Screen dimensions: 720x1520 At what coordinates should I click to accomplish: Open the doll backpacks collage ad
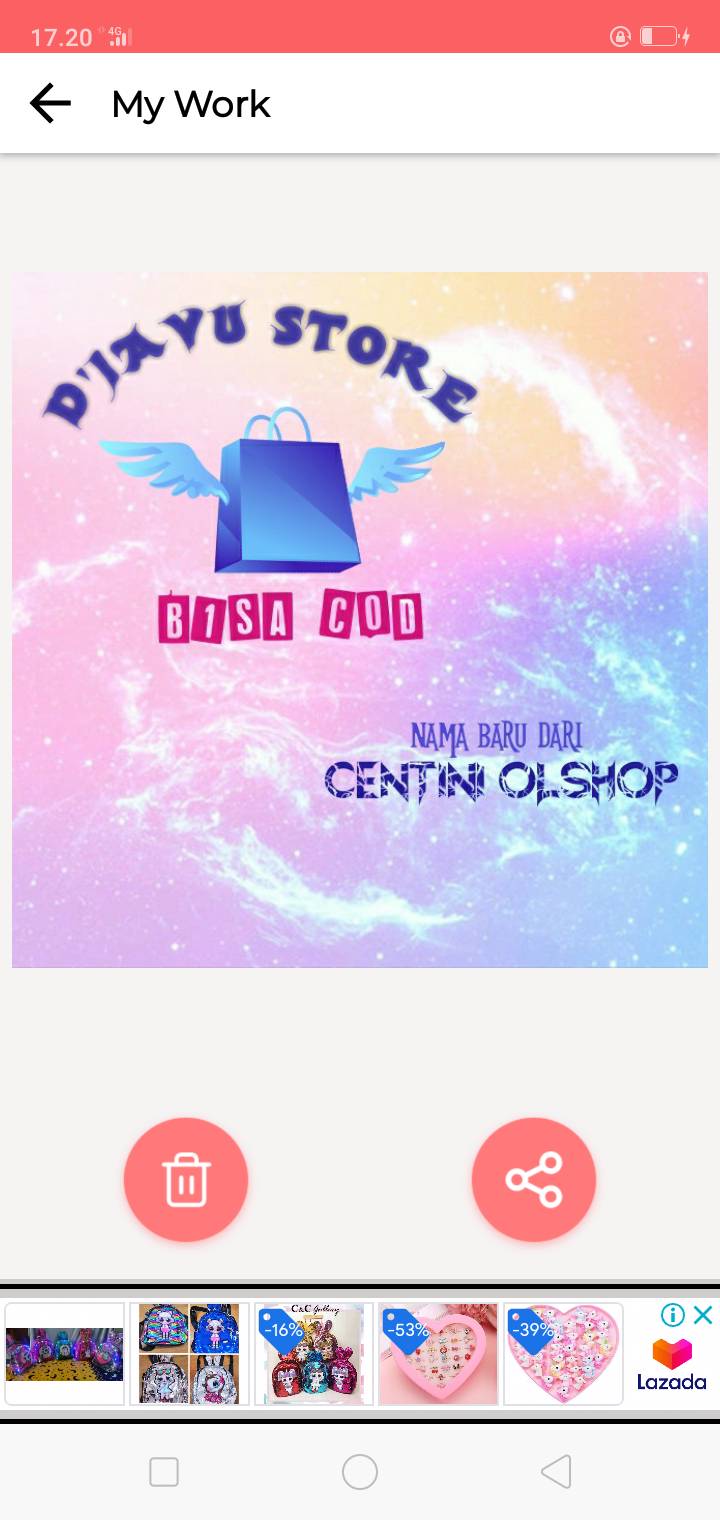coord(189,1354)
